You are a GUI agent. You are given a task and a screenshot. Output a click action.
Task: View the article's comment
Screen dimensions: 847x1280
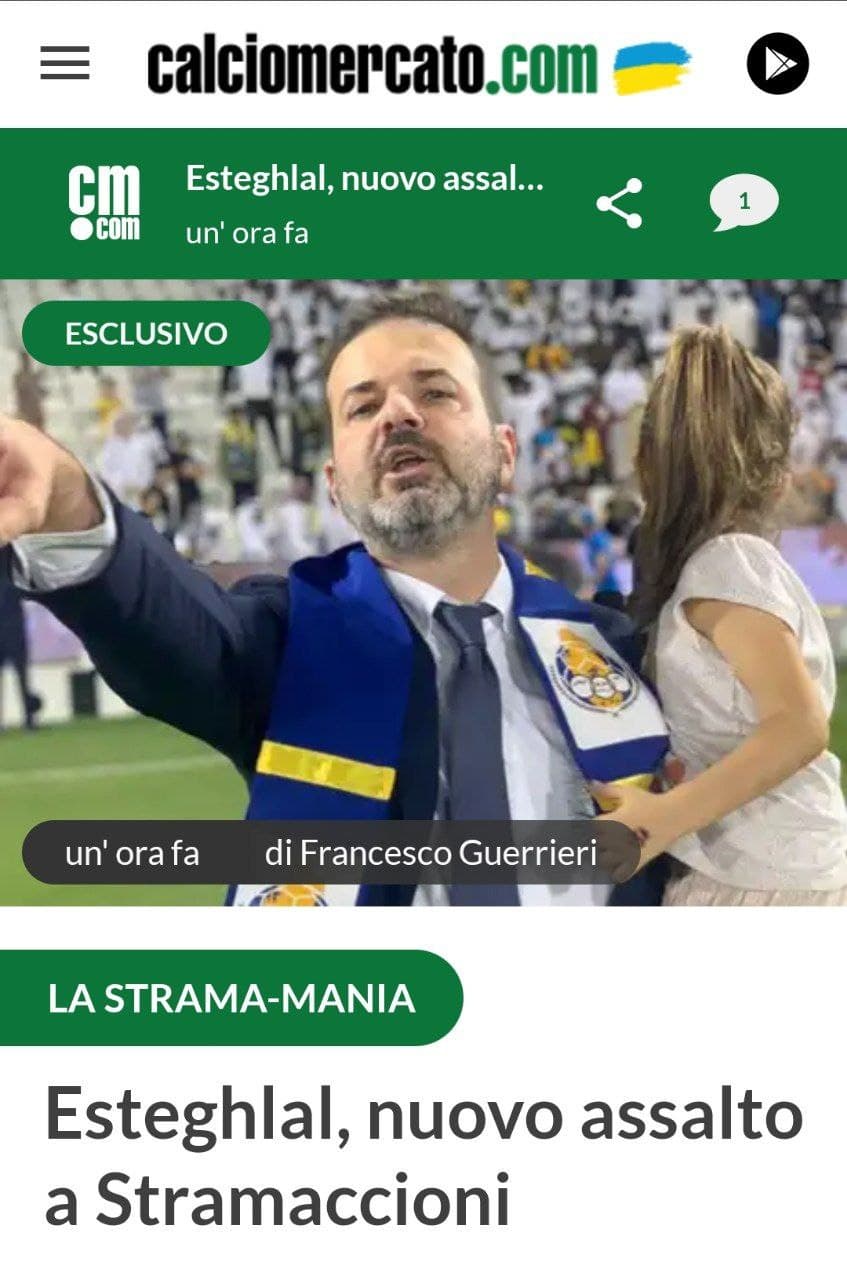click(x=743, y=203)
